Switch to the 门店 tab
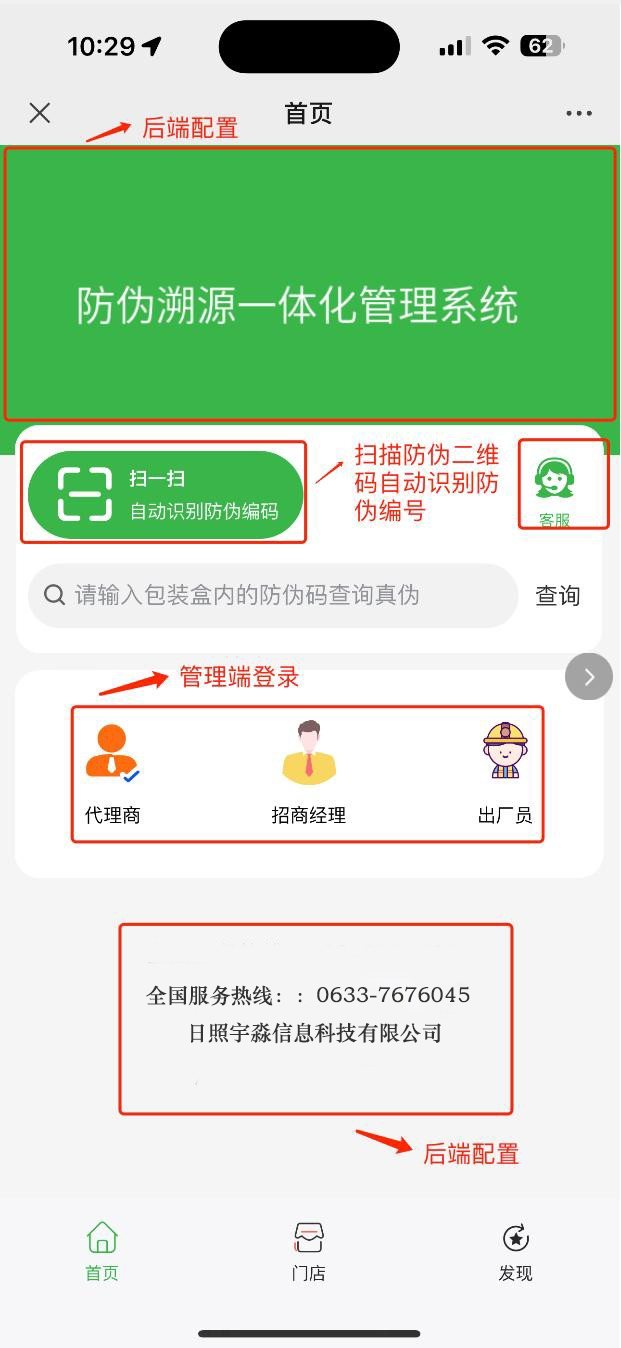Screen dimensions: 621x1348 (x=309, y=1250)
